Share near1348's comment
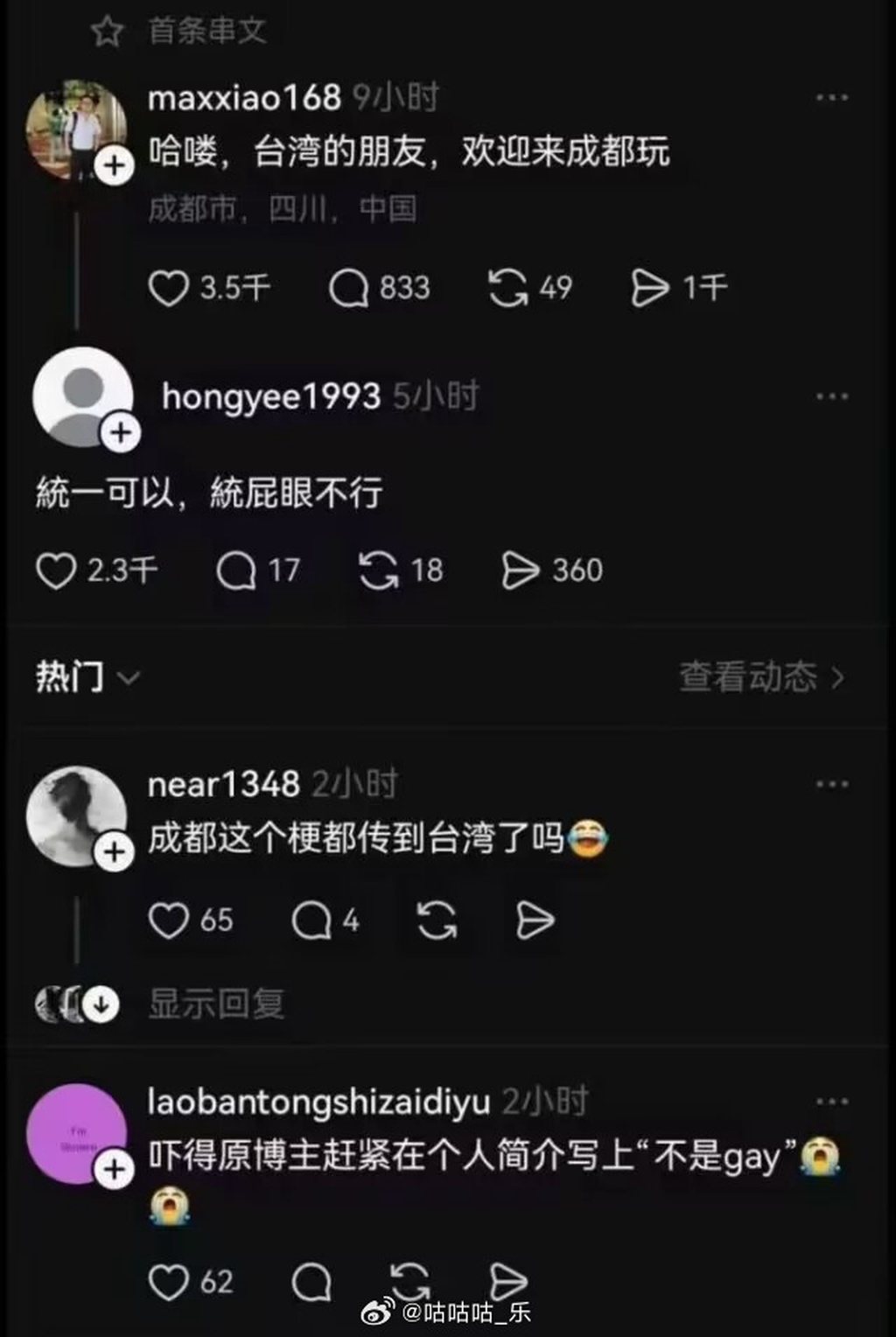This screenshot has height=1337, width=896. click(535, 920)
